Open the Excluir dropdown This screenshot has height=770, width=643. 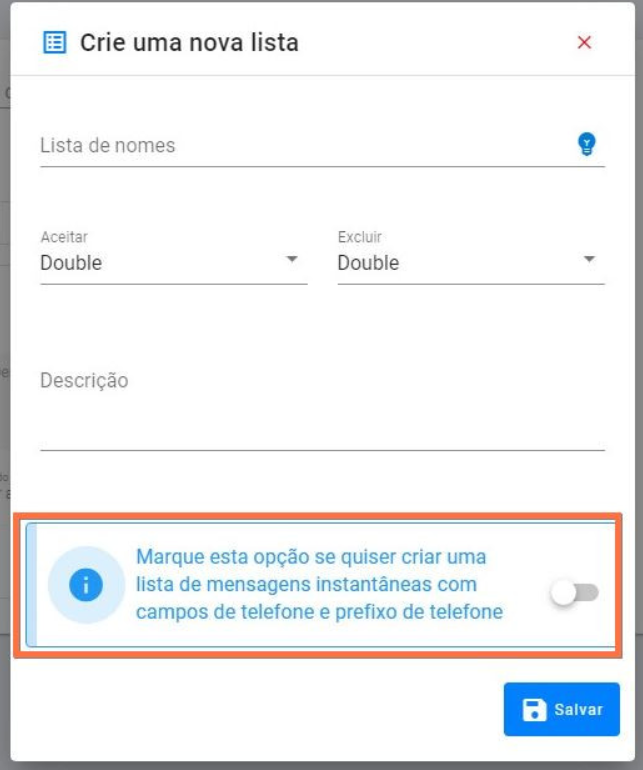pos(470,262)
